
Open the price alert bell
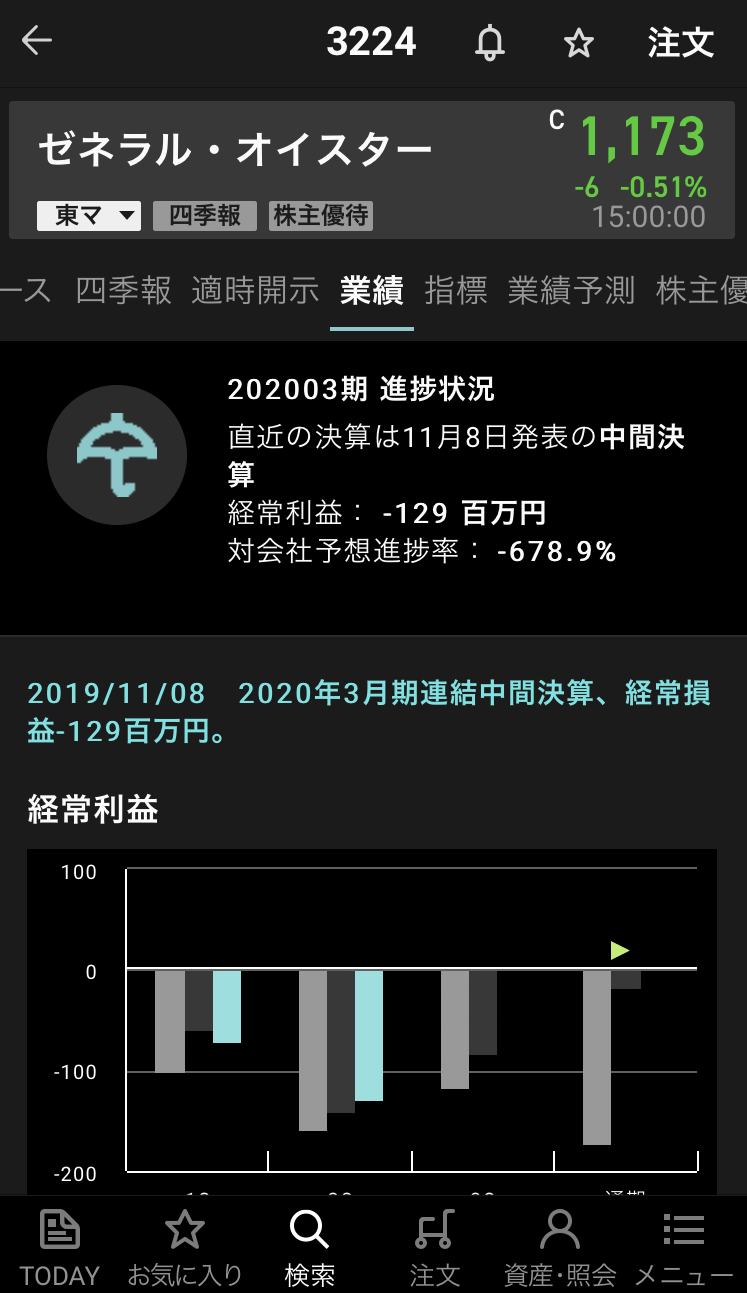coord(489,43)
